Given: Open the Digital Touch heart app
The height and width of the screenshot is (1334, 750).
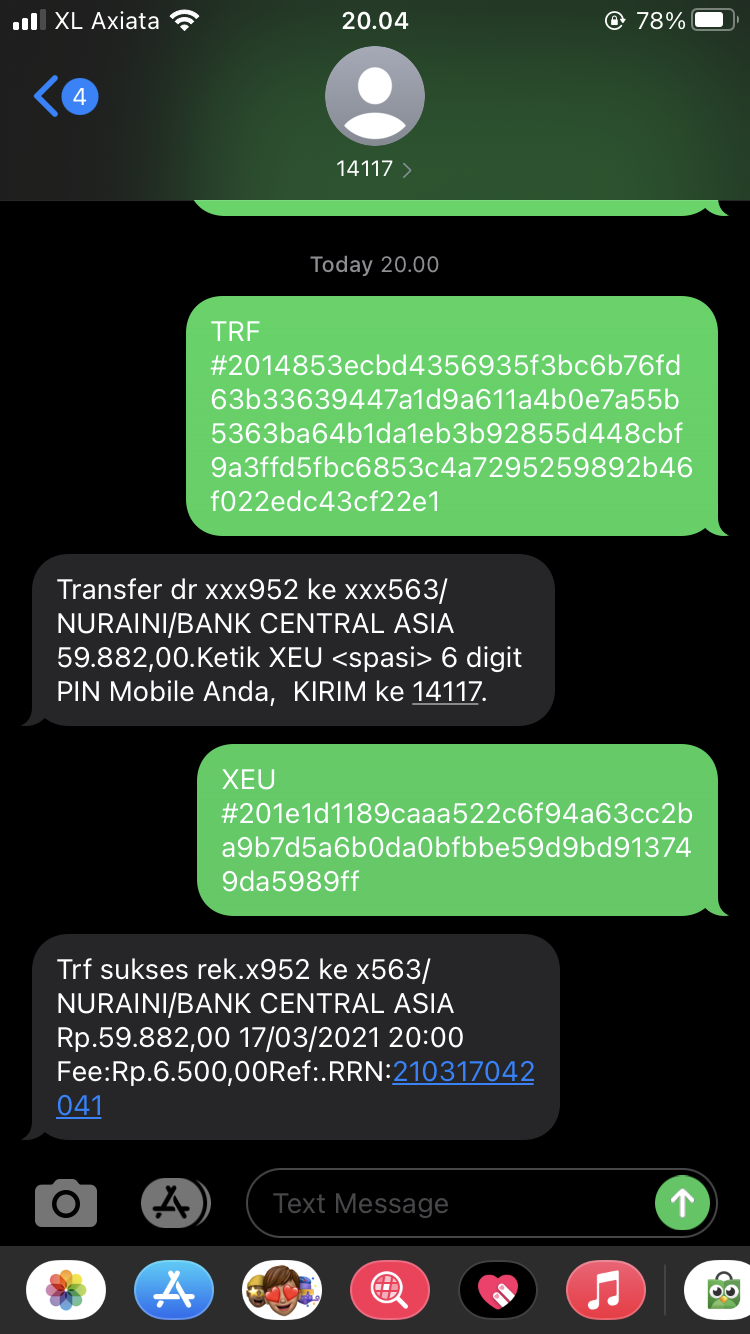Looking at the screenshot, I should click(498, 1292).
